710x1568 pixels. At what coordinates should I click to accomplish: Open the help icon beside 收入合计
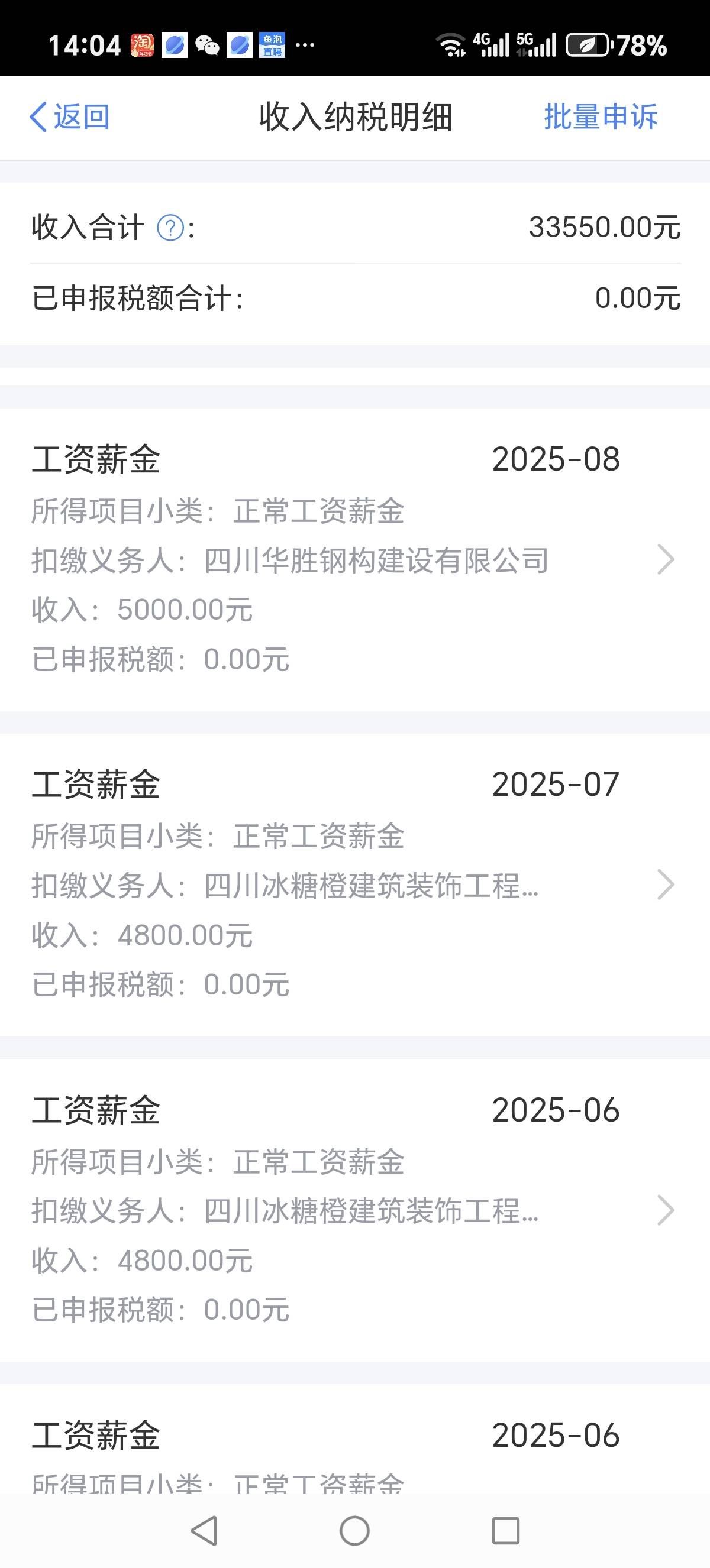(x=170, y=228)
